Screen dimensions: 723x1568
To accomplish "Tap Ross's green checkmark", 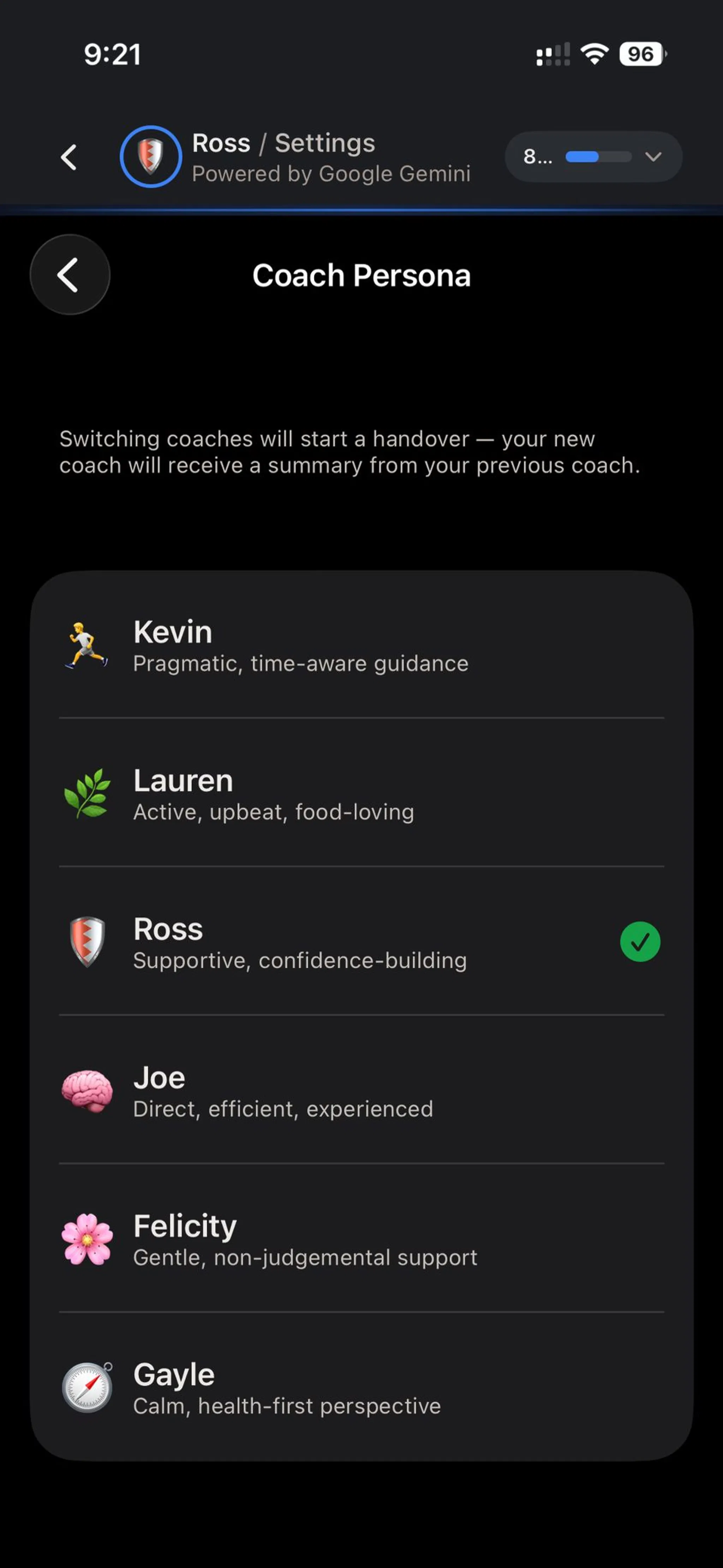I will 640,941.
